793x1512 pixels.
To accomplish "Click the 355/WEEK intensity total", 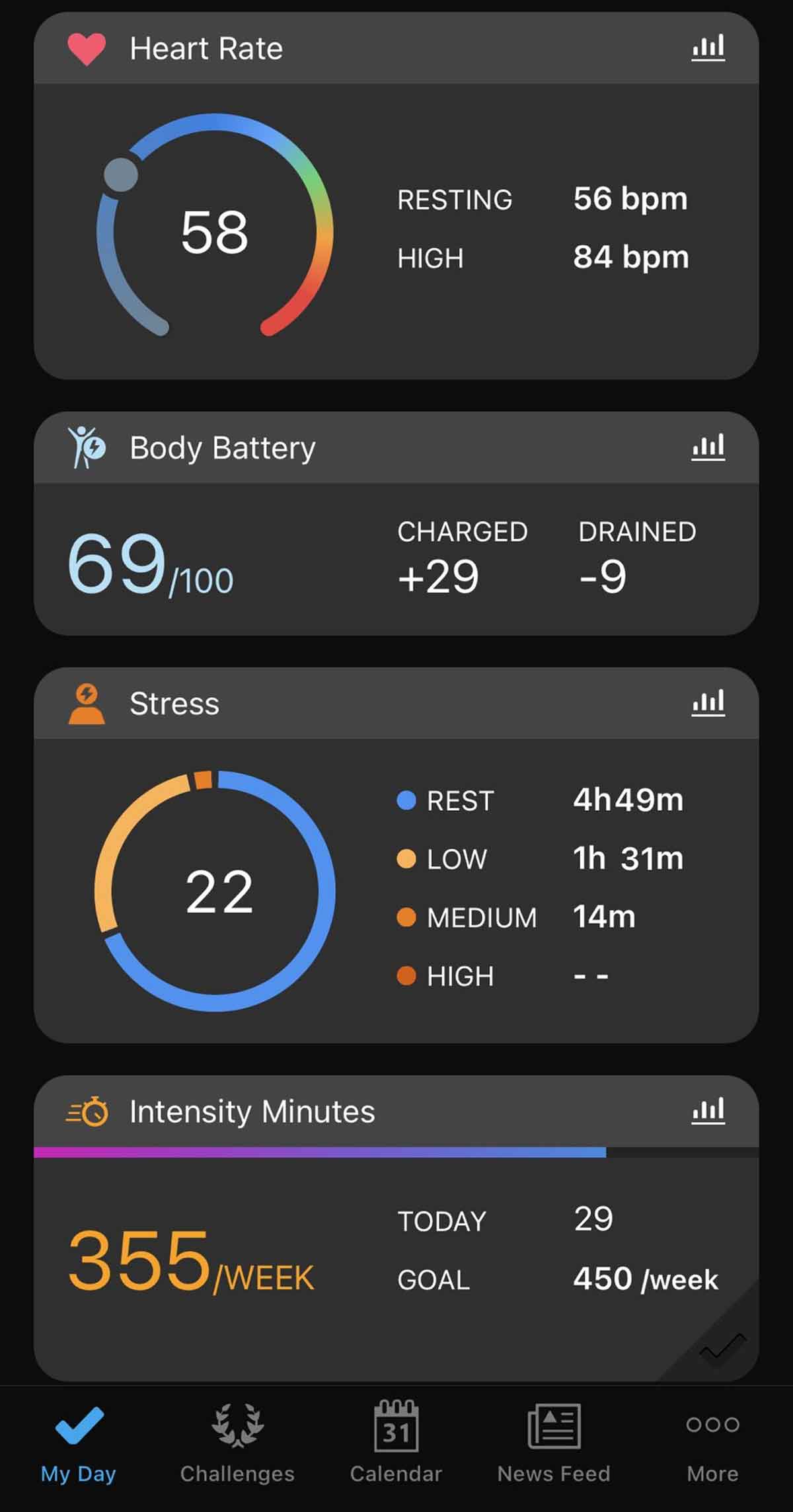I will [192, 1267].
